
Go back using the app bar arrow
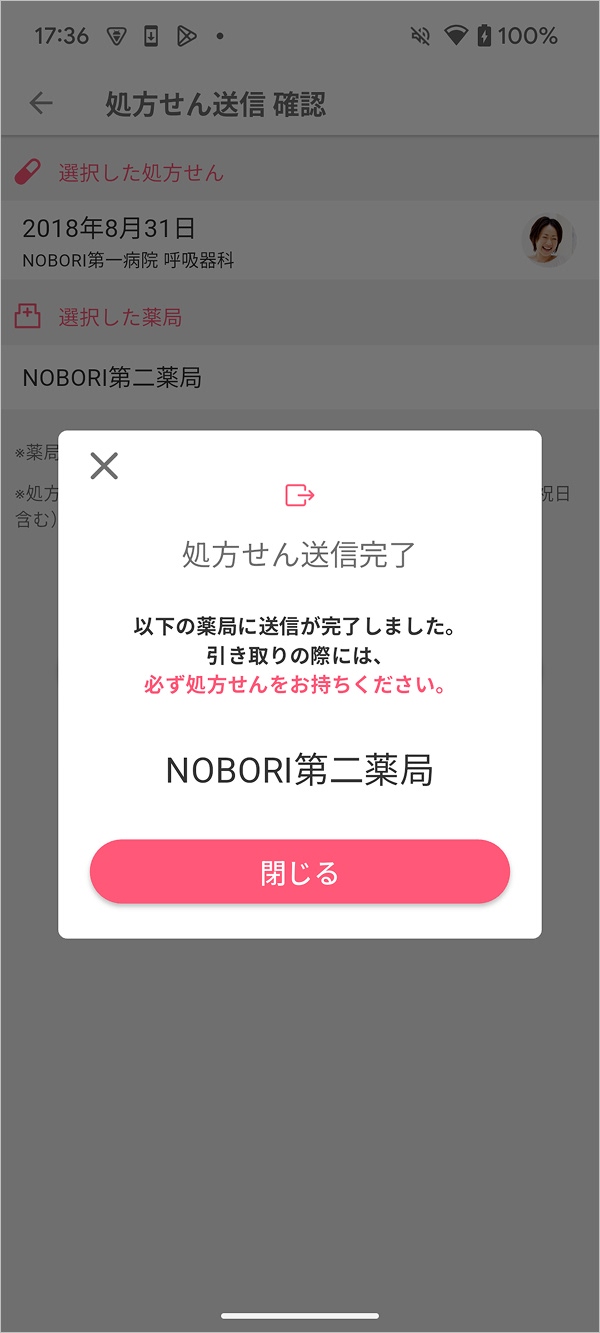(x=41, y=103)
